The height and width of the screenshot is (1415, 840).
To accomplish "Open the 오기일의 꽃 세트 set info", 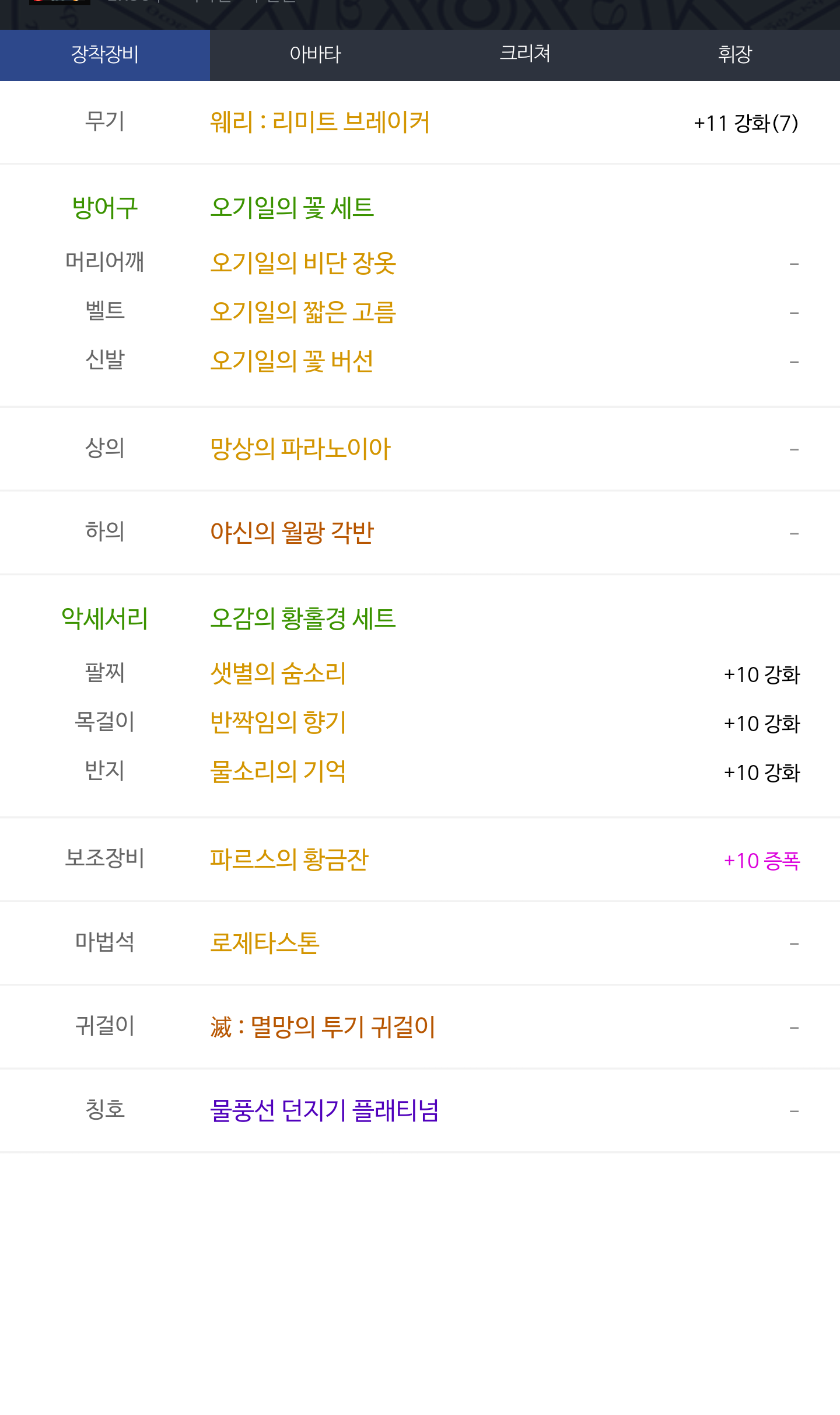I will [292, 208].
